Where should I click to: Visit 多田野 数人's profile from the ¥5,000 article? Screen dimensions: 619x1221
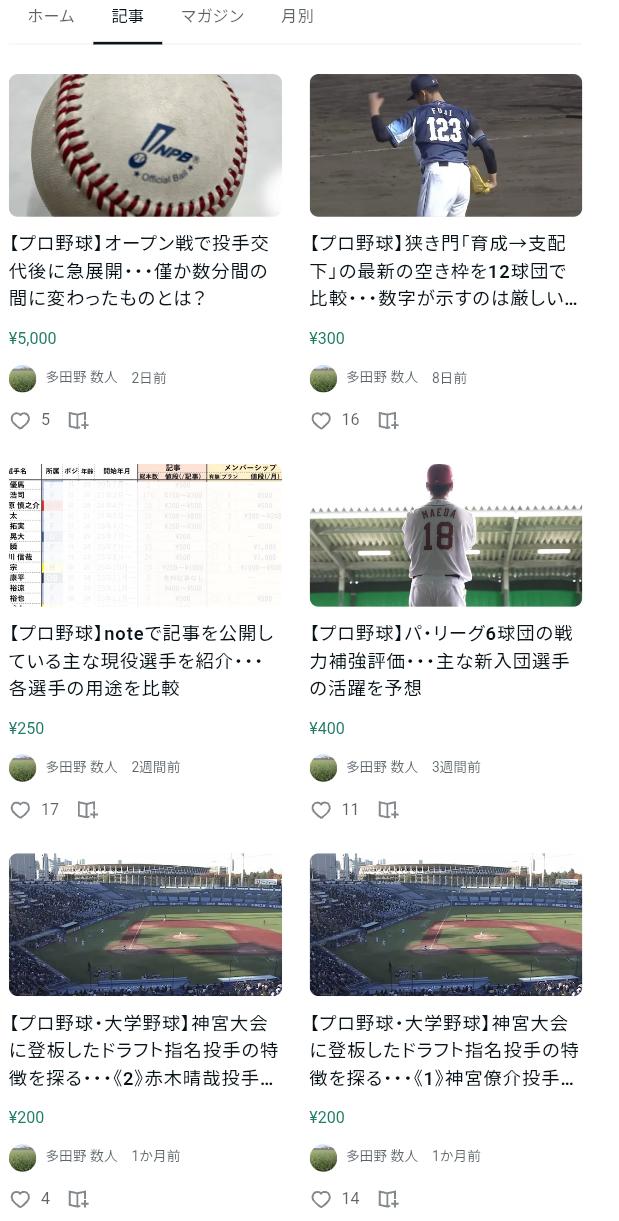point(81,378)
